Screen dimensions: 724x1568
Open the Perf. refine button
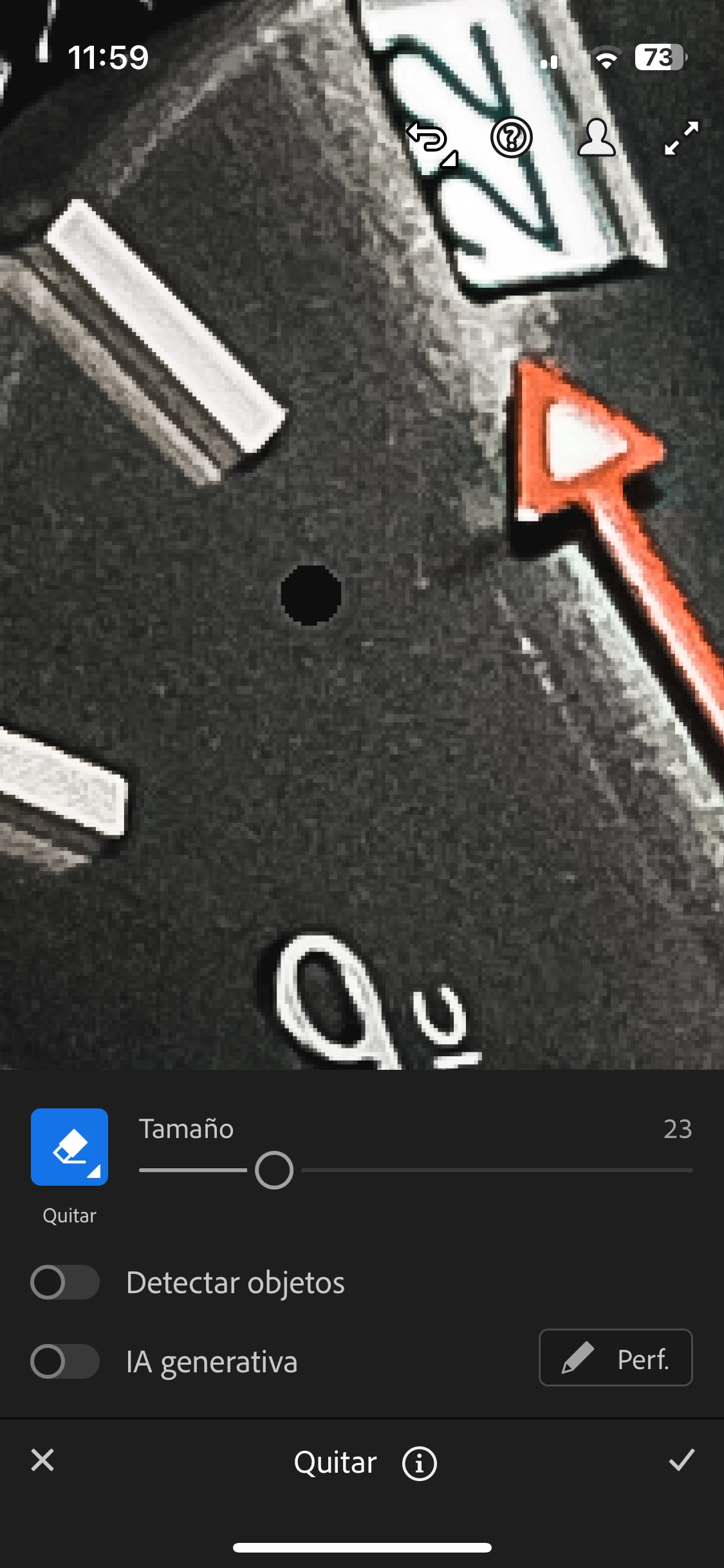[615, 1358]
